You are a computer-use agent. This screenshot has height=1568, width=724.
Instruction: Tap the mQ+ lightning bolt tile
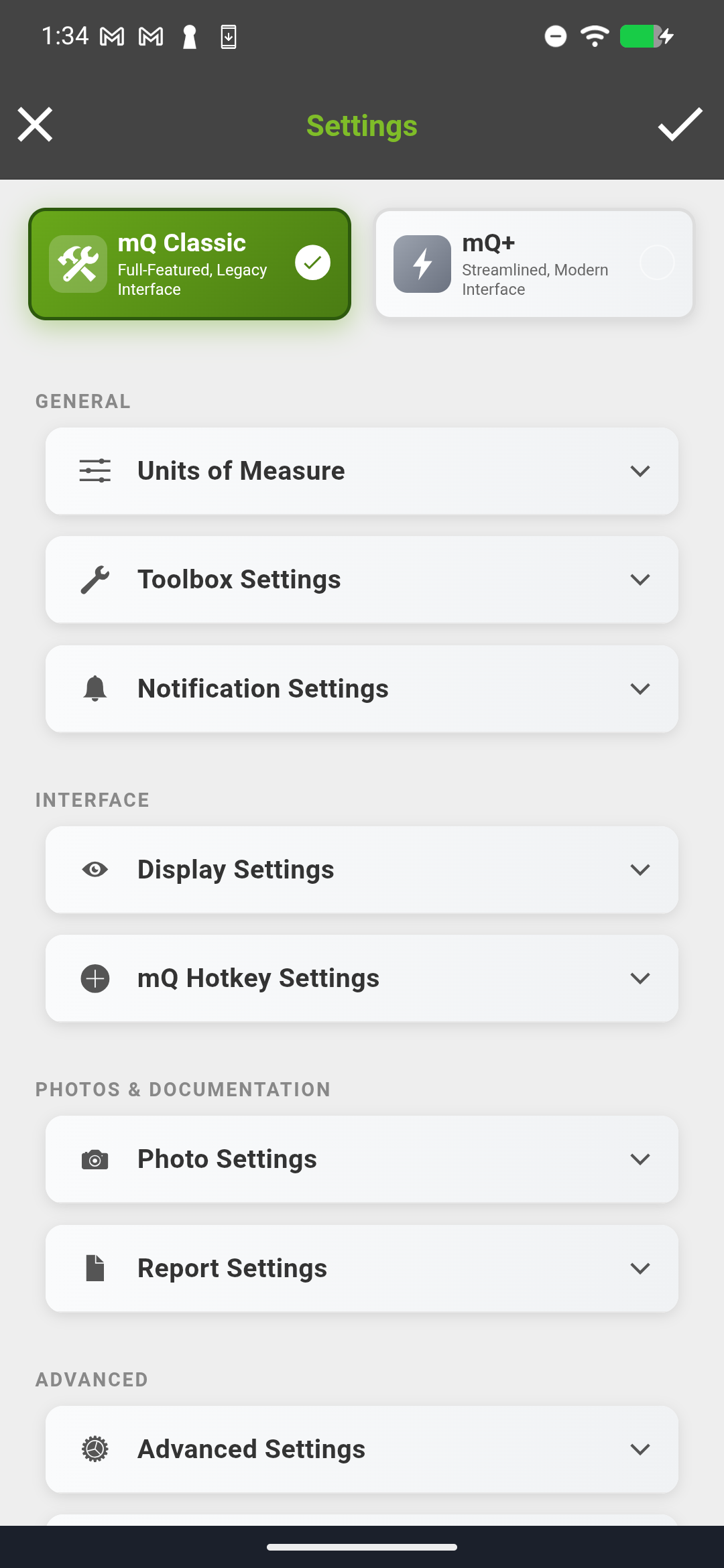click(x=422, y=263)
